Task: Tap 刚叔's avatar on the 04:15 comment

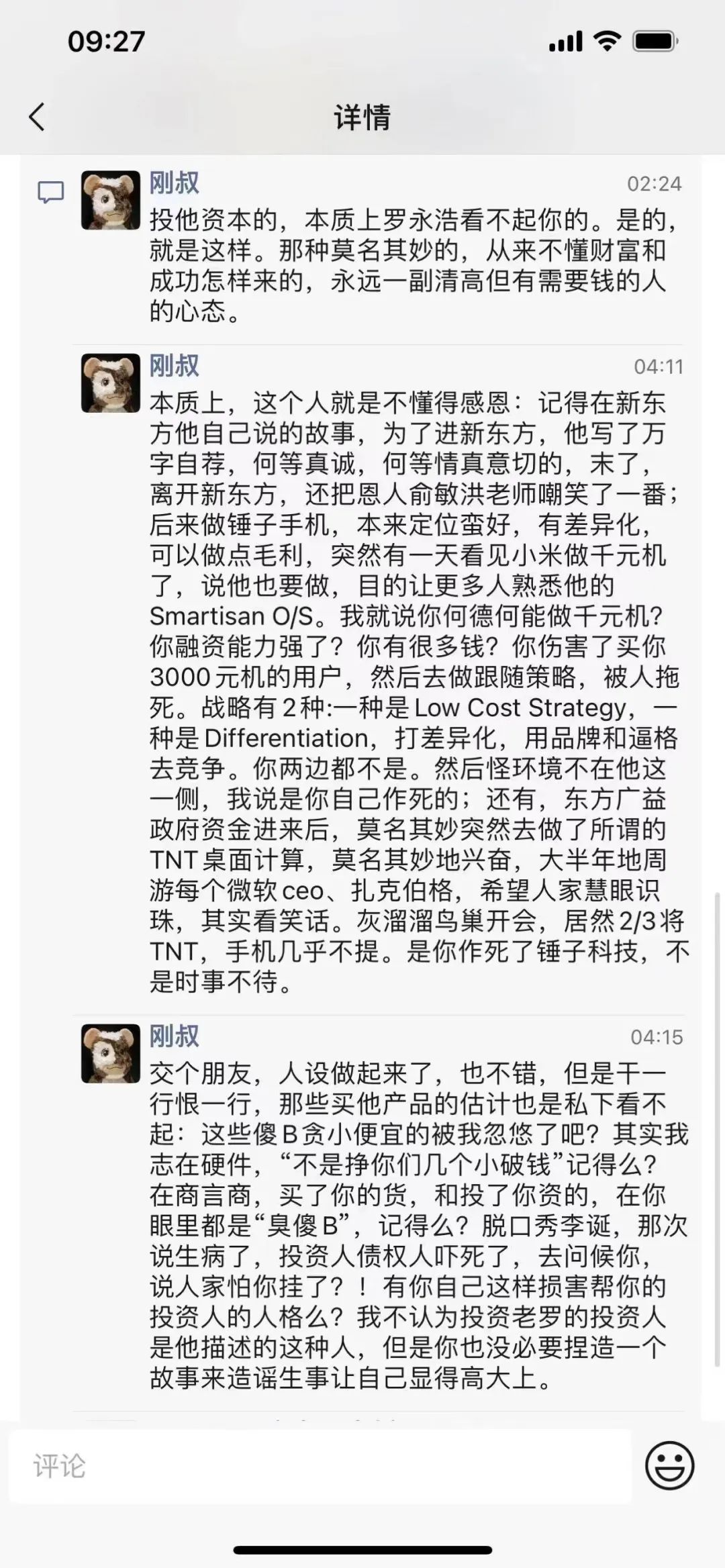Action: 111,1054
